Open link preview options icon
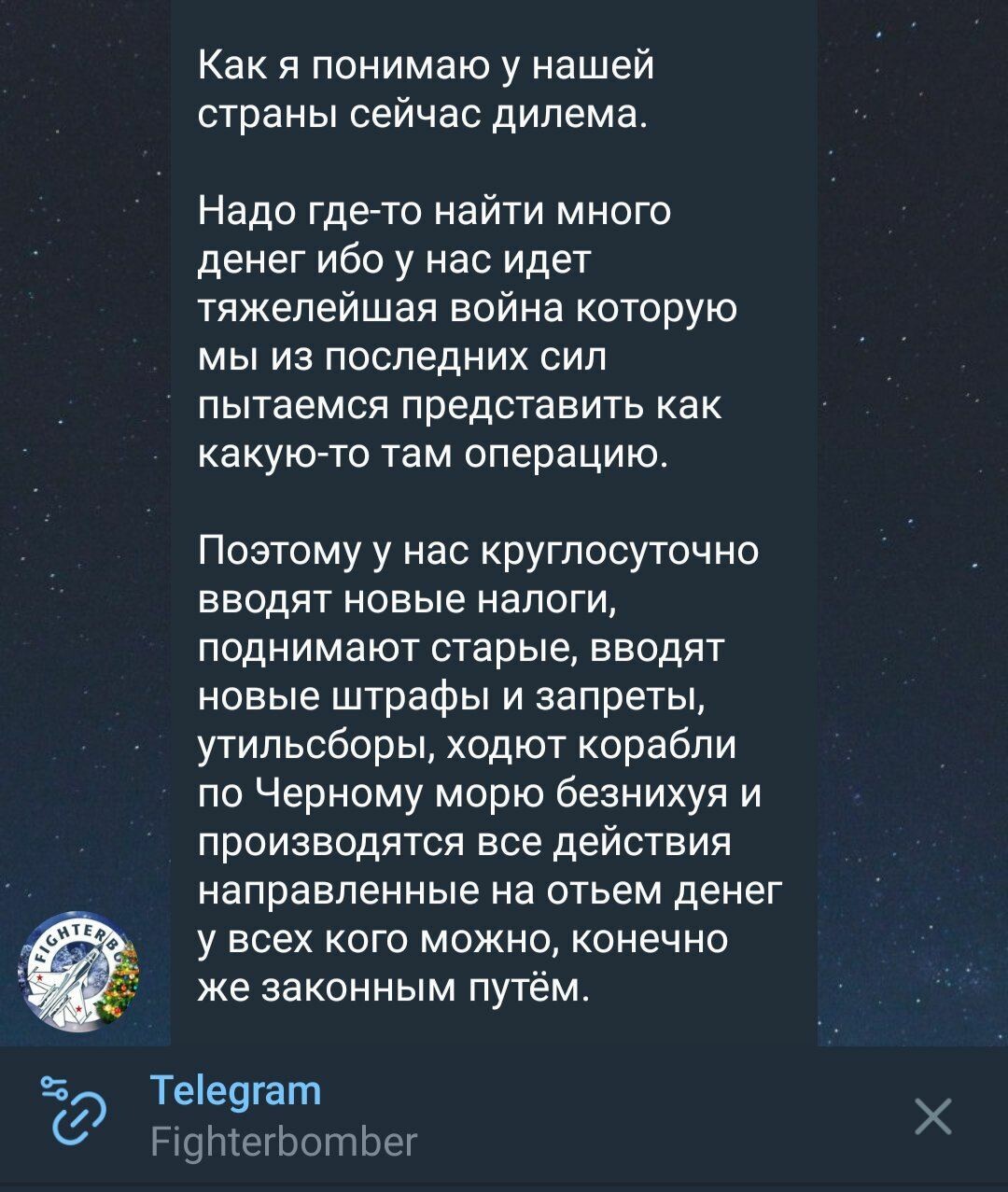This screenshot has width=1008, height=1192. [x=74, y=1115]
